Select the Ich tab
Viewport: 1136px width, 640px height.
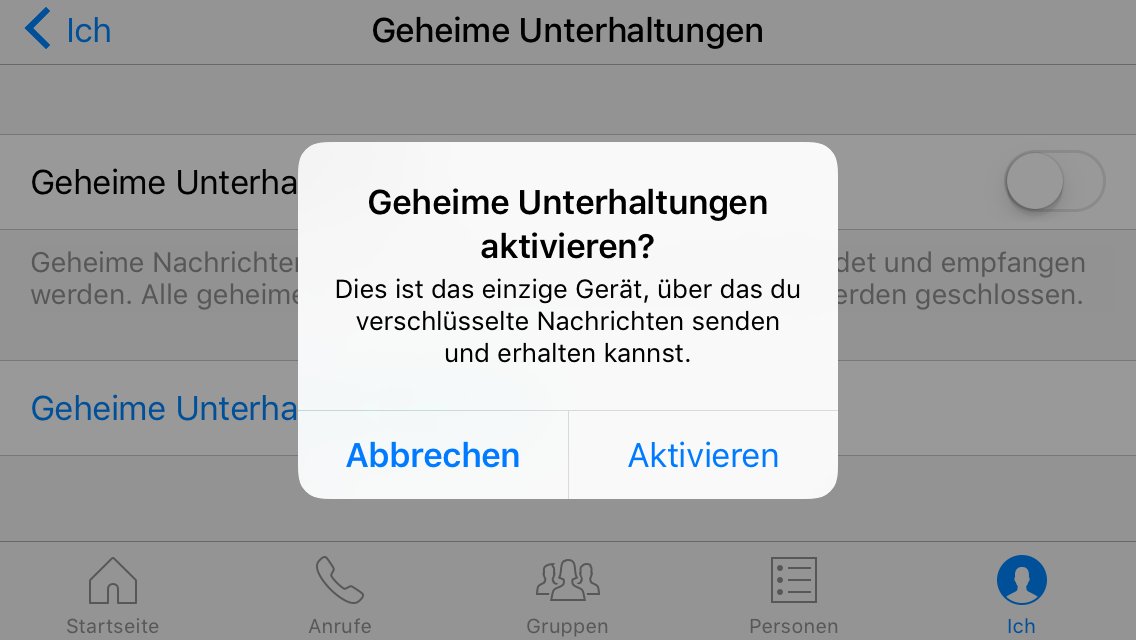coord(1021,595)
